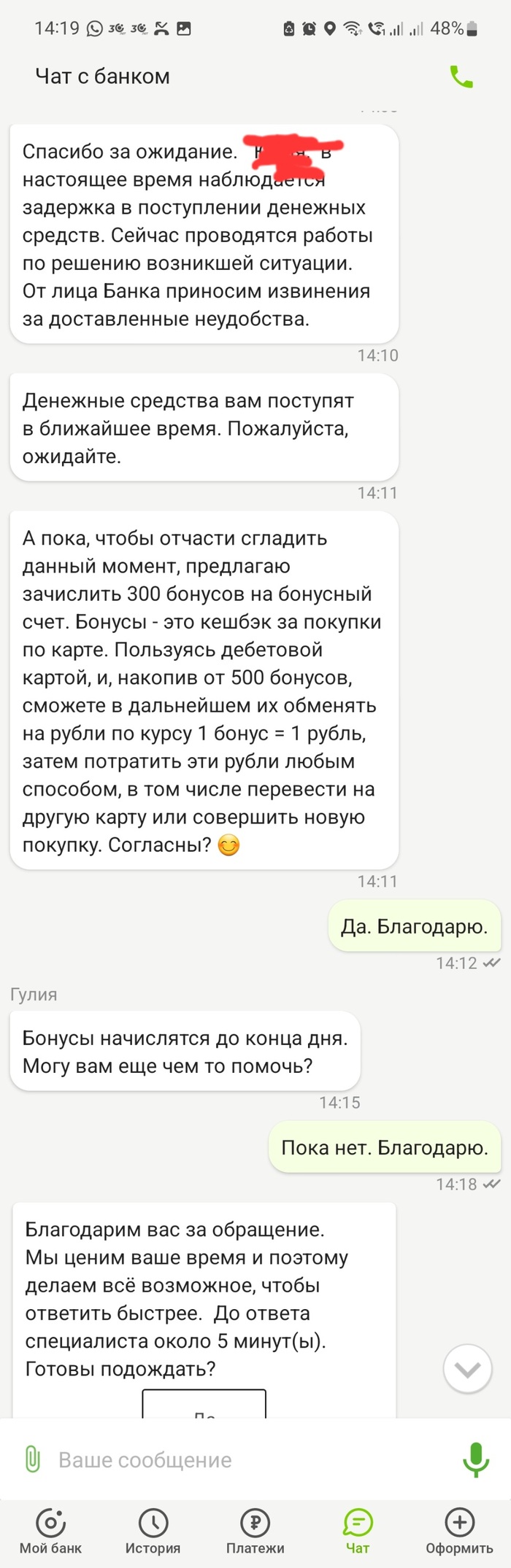Jump to latest message with down arrow

point(467,1369)
